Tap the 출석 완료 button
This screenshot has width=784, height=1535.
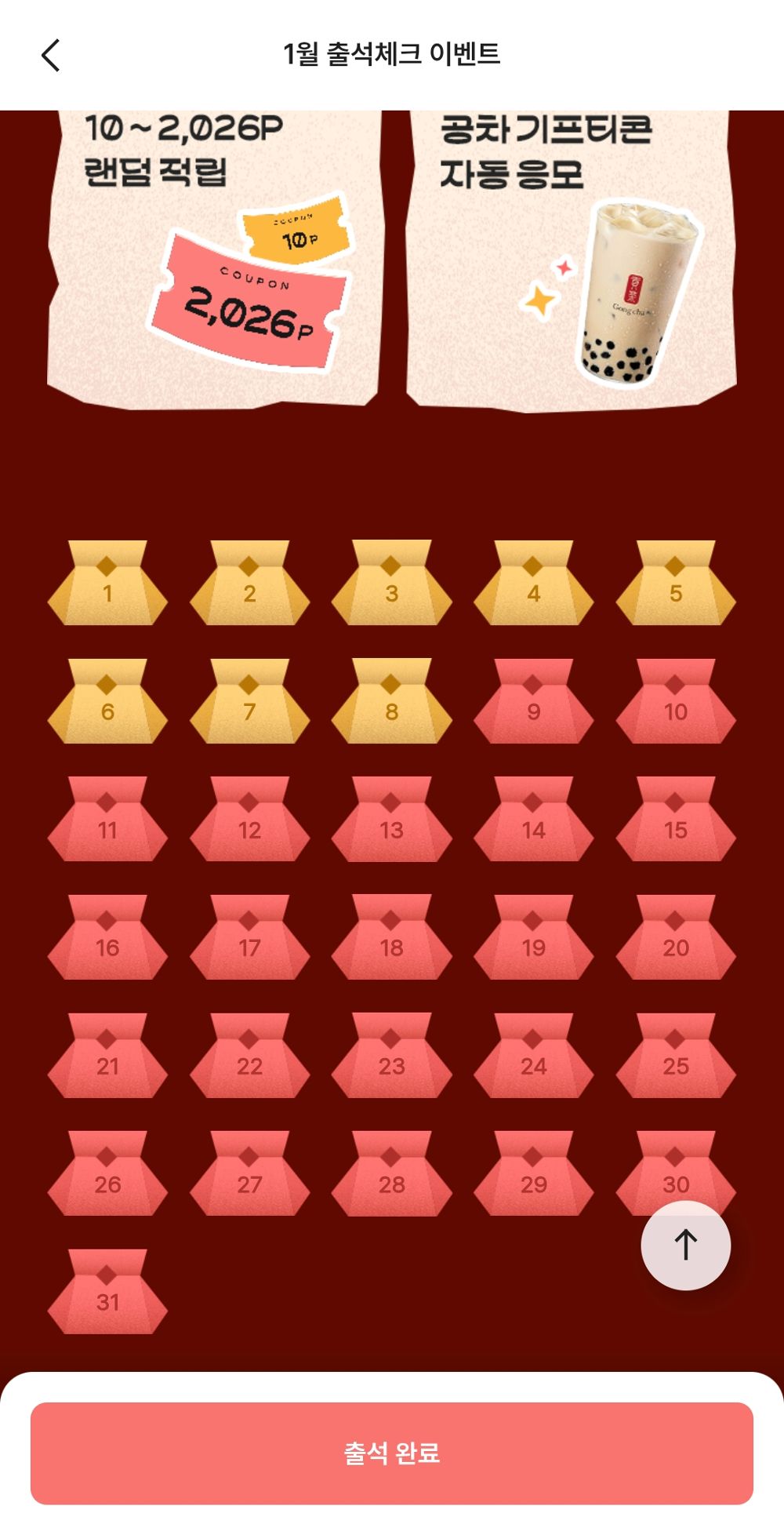click(391, 1453)
